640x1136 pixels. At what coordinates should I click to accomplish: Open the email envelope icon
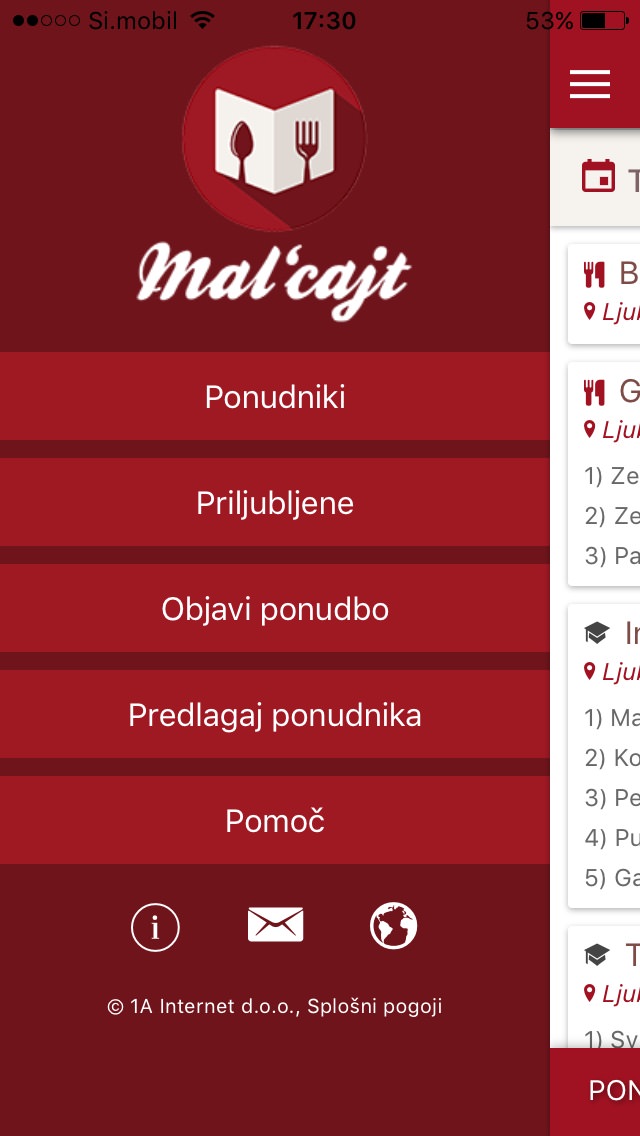point(275,925)
